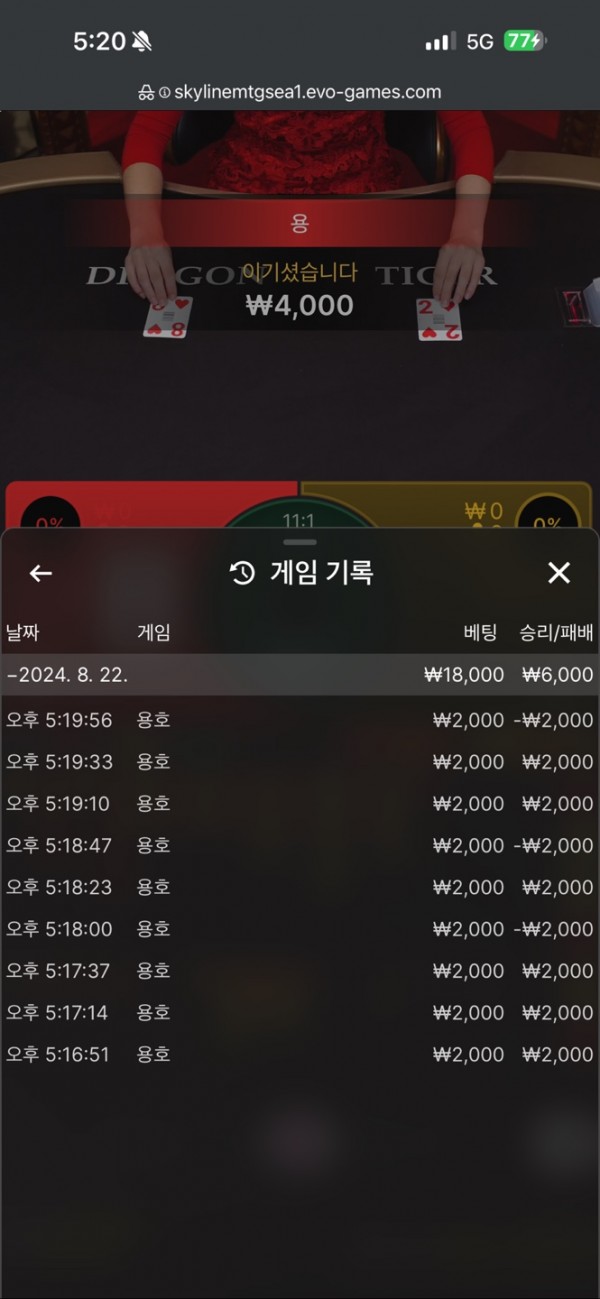This screenshot has height=1299, width=600.
Task: Open the 오후 5:19:56 용호 game record
Action: [x=300, y=720]
